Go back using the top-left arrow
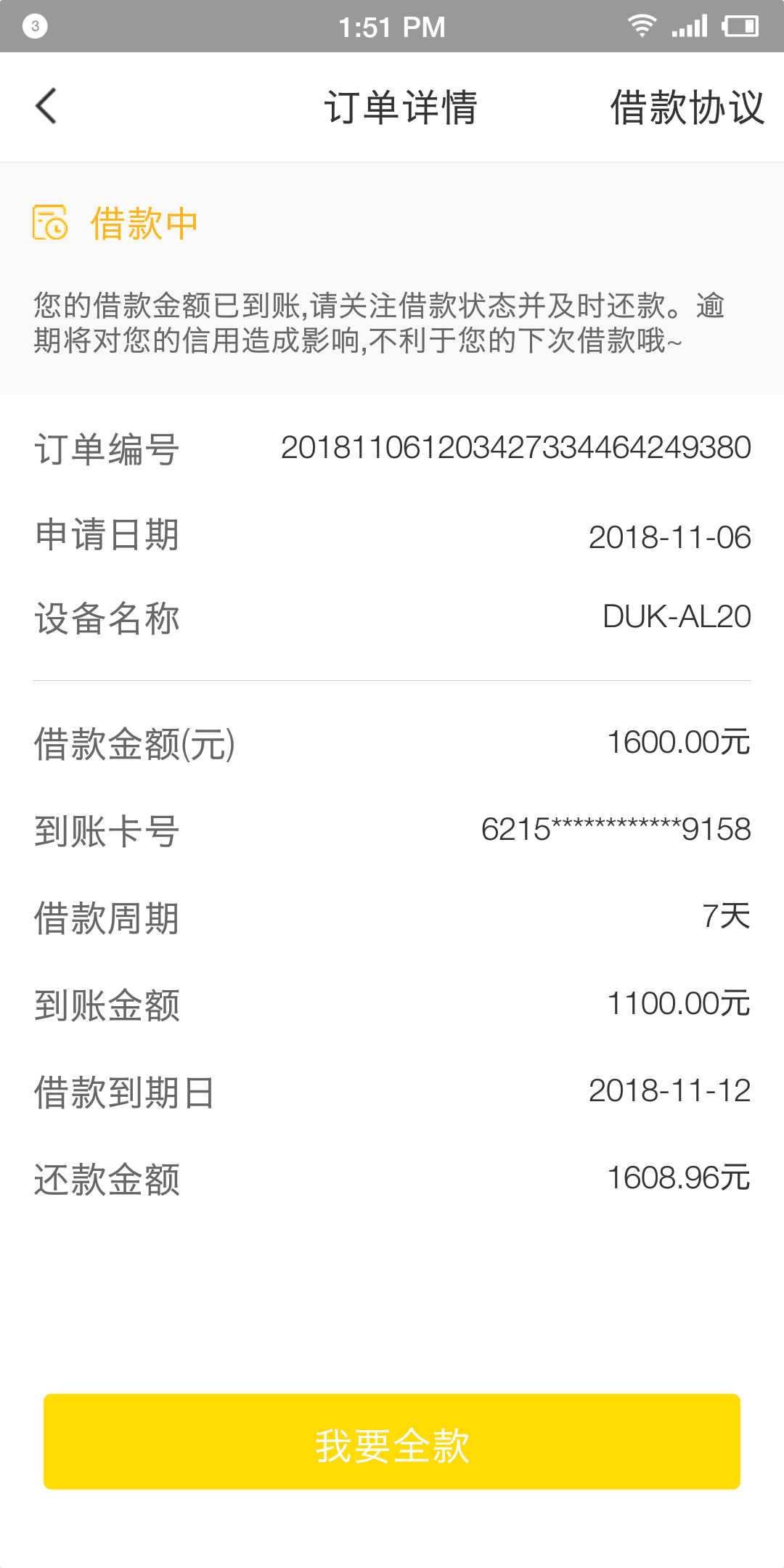This screenshot has width=784, height=1568. (x=46, y=107)
